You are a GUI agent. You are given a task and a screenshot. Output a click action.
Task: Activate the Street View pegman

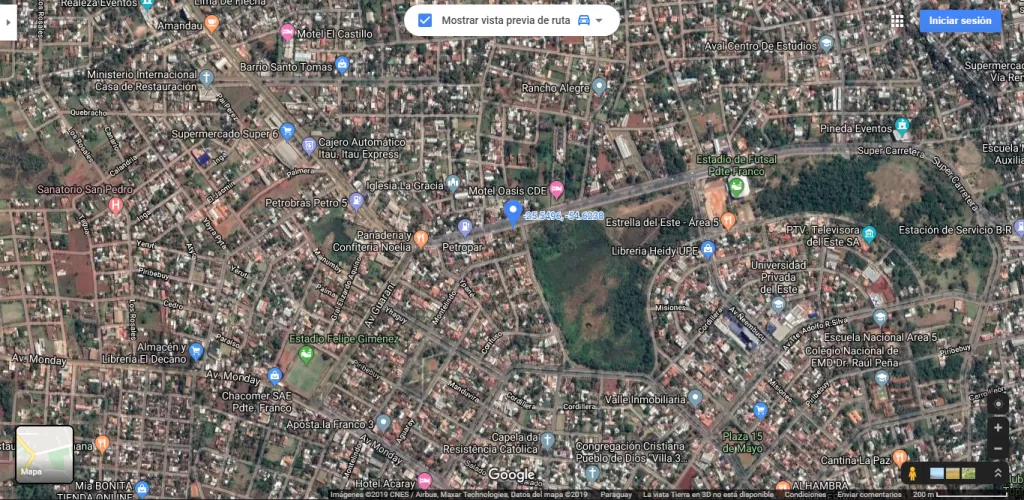[913, 473]
